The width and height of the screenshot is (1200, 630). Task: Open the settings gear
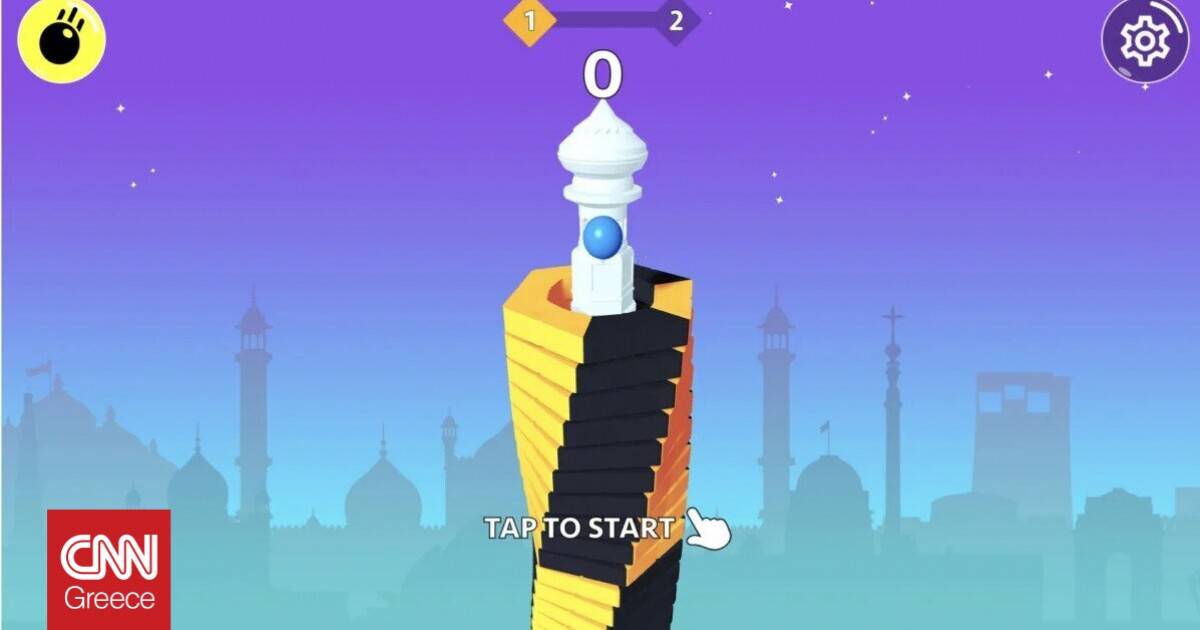coord(1144,40)
